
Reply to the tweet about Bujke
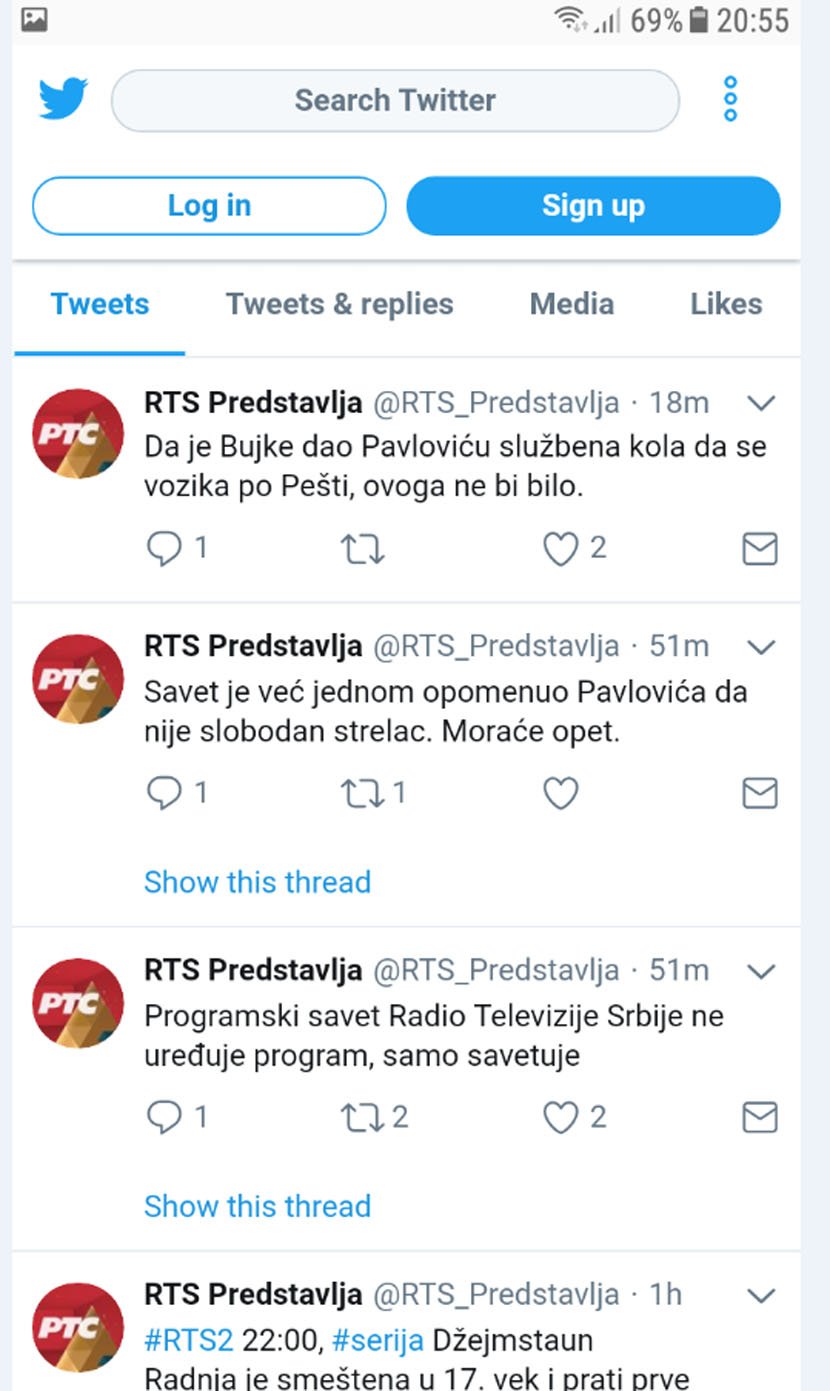click(x=164, y=548)
